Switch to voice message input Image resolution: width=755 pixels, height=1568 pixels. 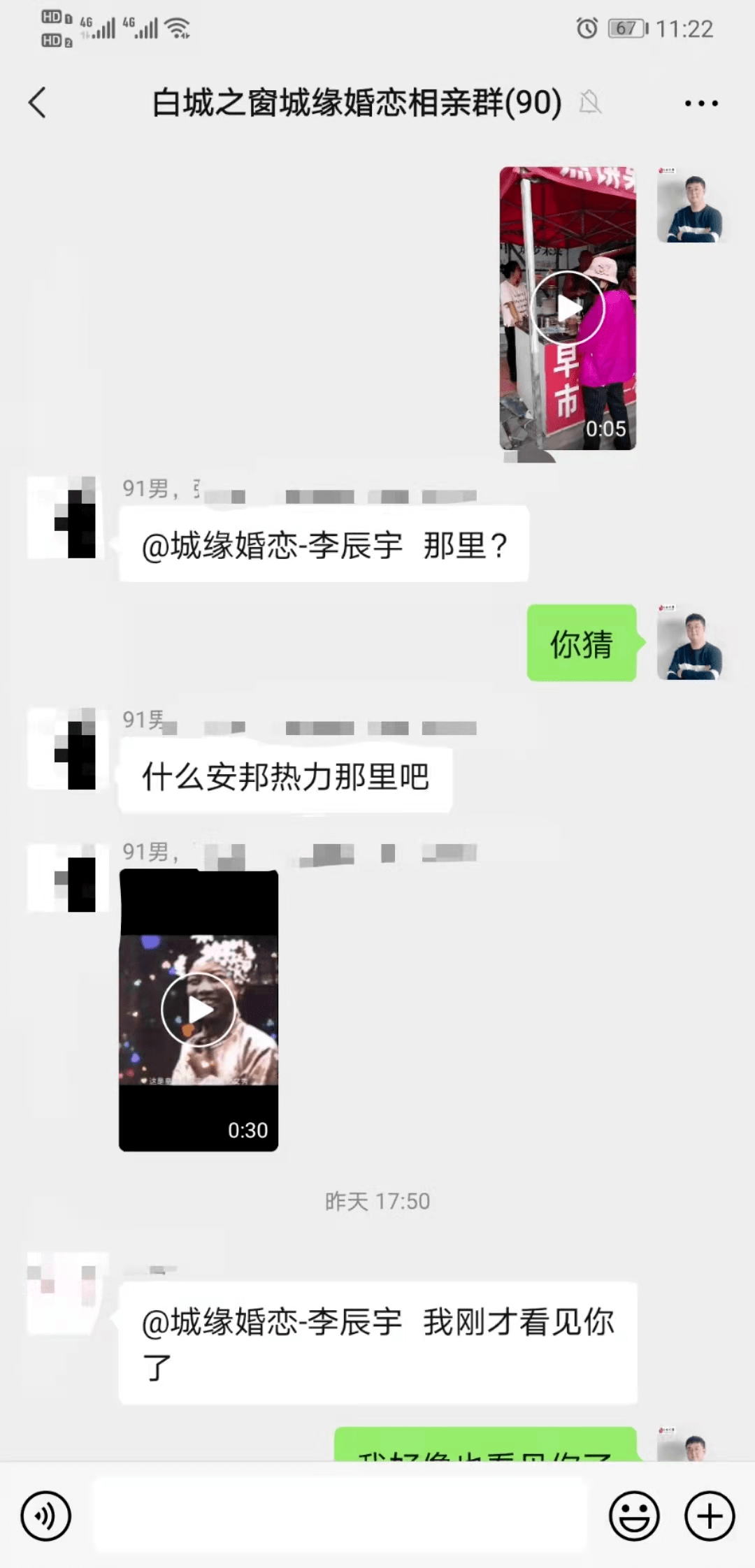tap(46, 1516)
